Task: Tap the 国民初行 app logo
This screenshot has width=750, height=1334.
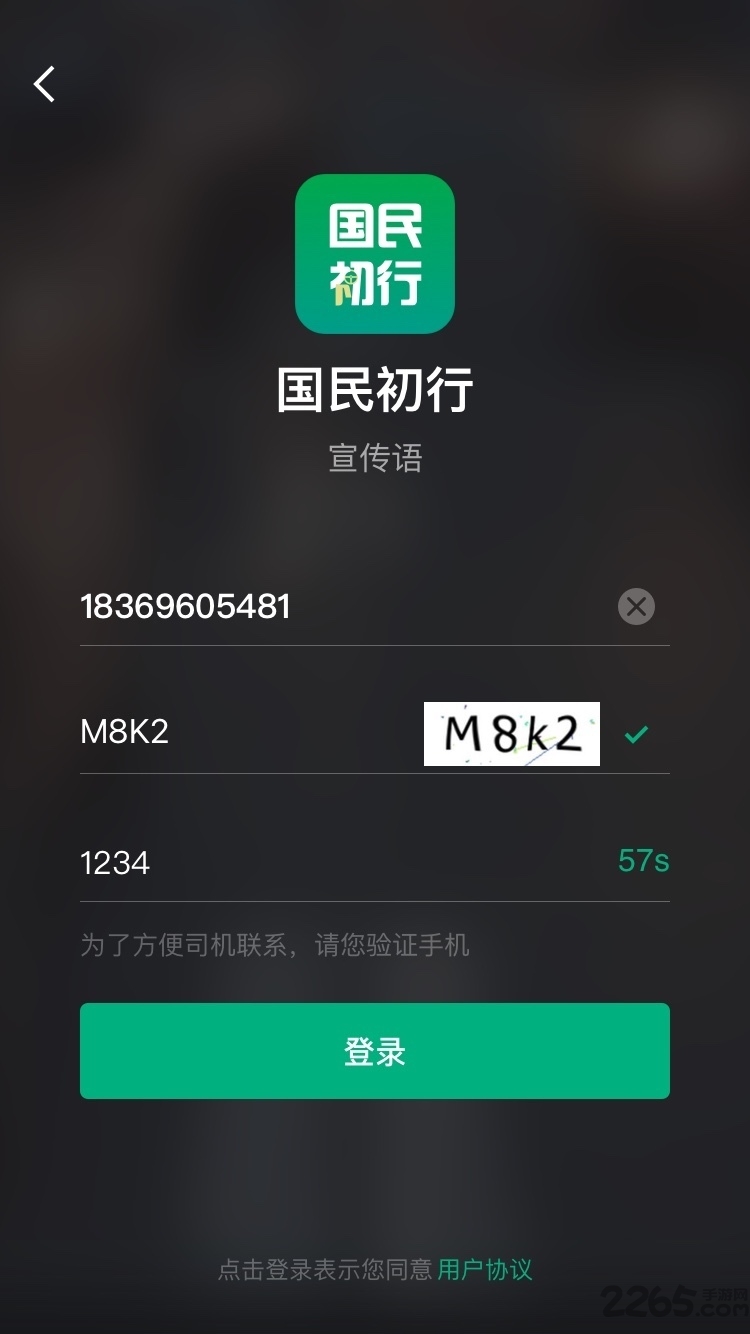Action: tap(375, 253)
